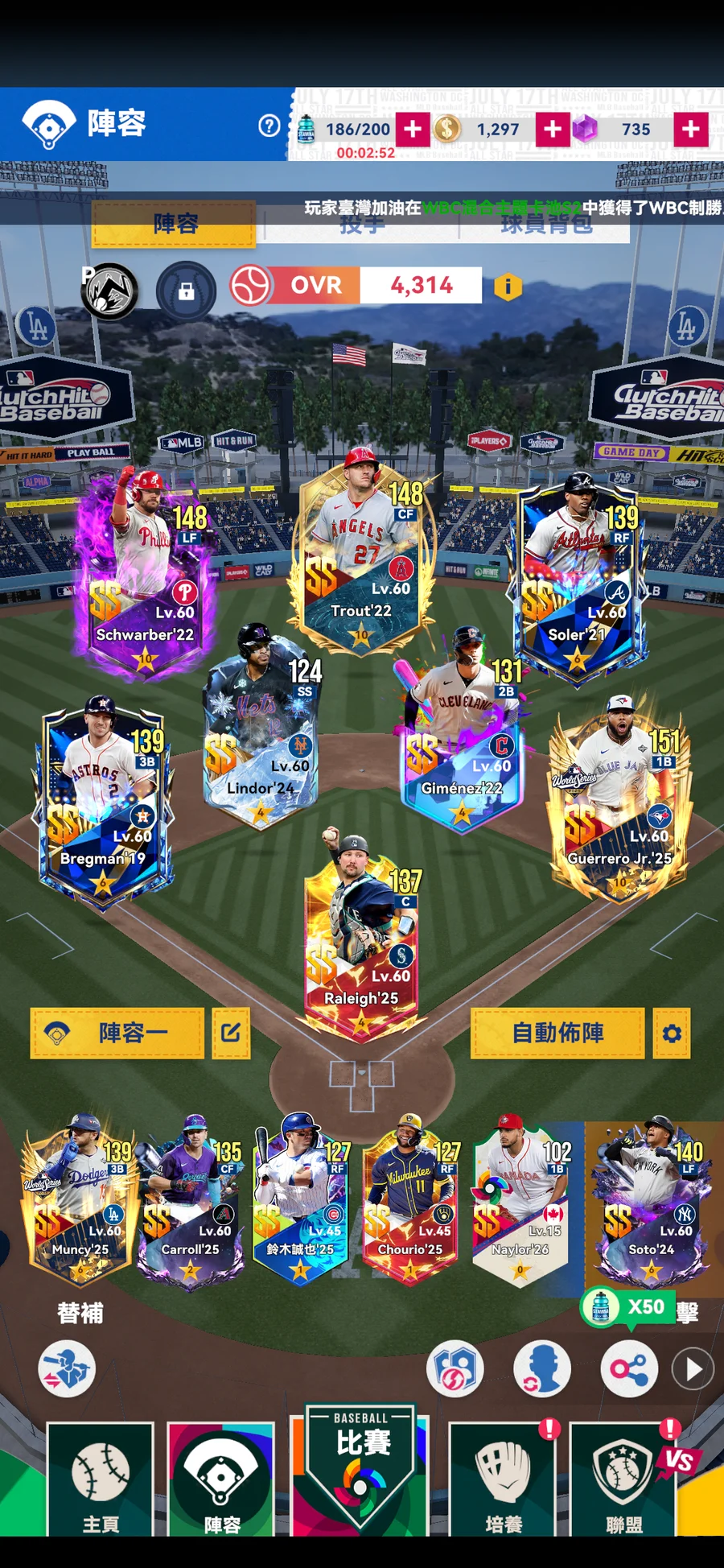Add more gold coins with plus button
This screenshot has height=1568, width=724.
point(553,129)
